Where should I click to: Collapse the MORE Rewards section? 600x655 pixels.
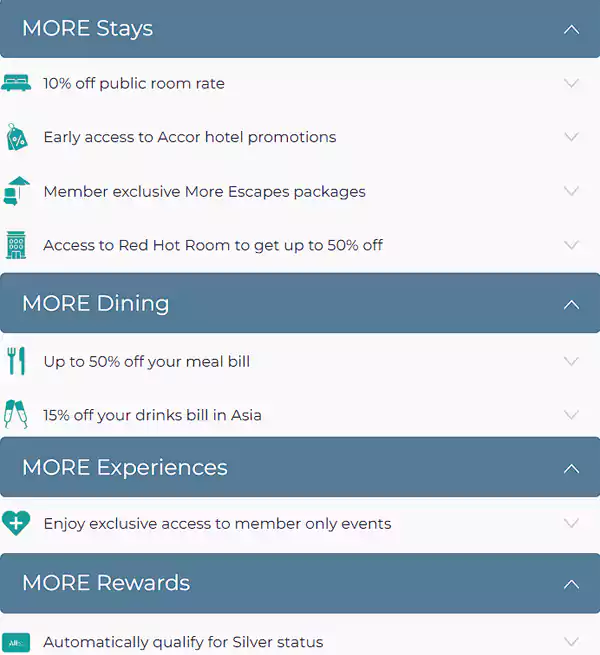[571, 583]
